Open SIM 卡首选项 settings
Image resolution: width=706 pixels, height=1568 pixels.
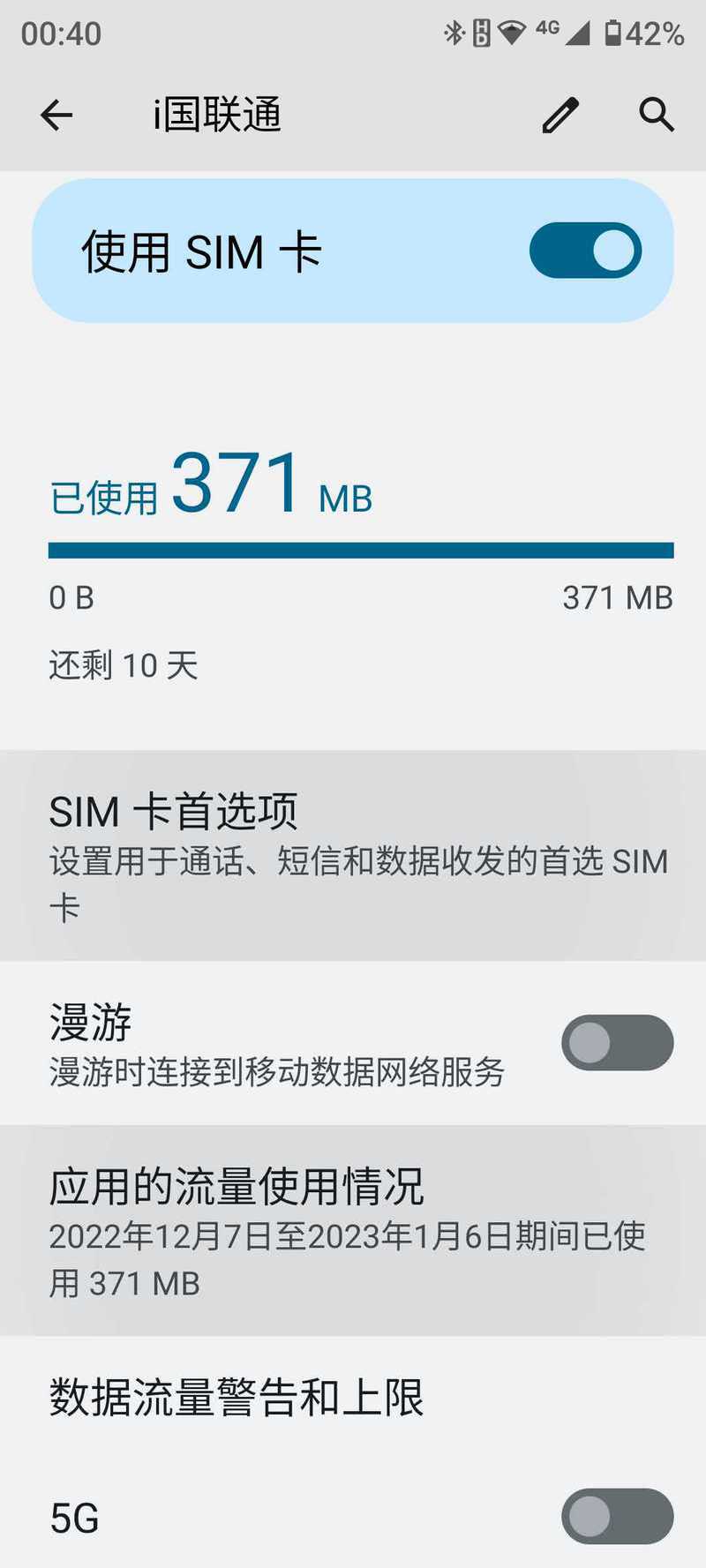[353, 855]
